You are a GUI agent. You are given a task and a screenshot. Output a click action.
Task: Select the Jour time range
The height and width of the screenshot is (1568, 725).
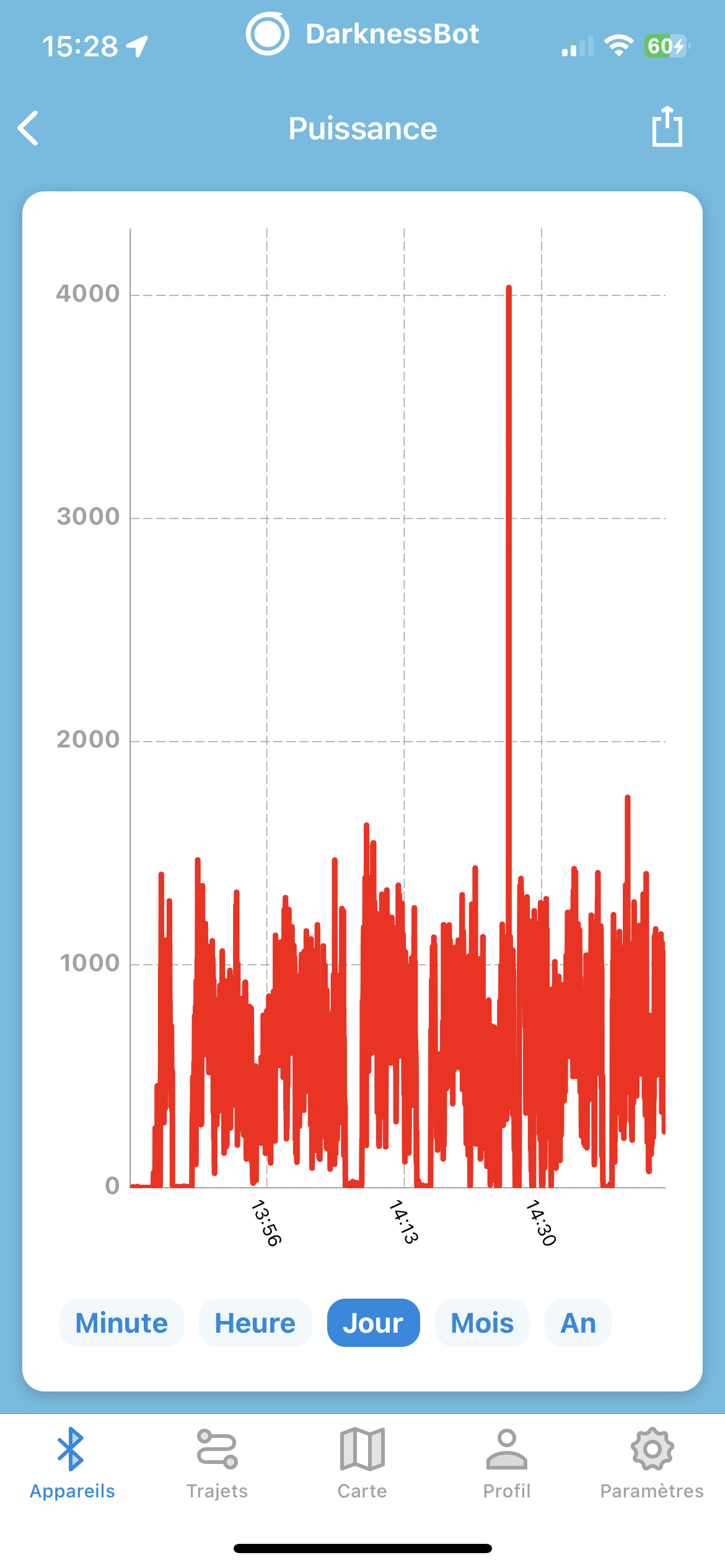(x=373, y=1323)
